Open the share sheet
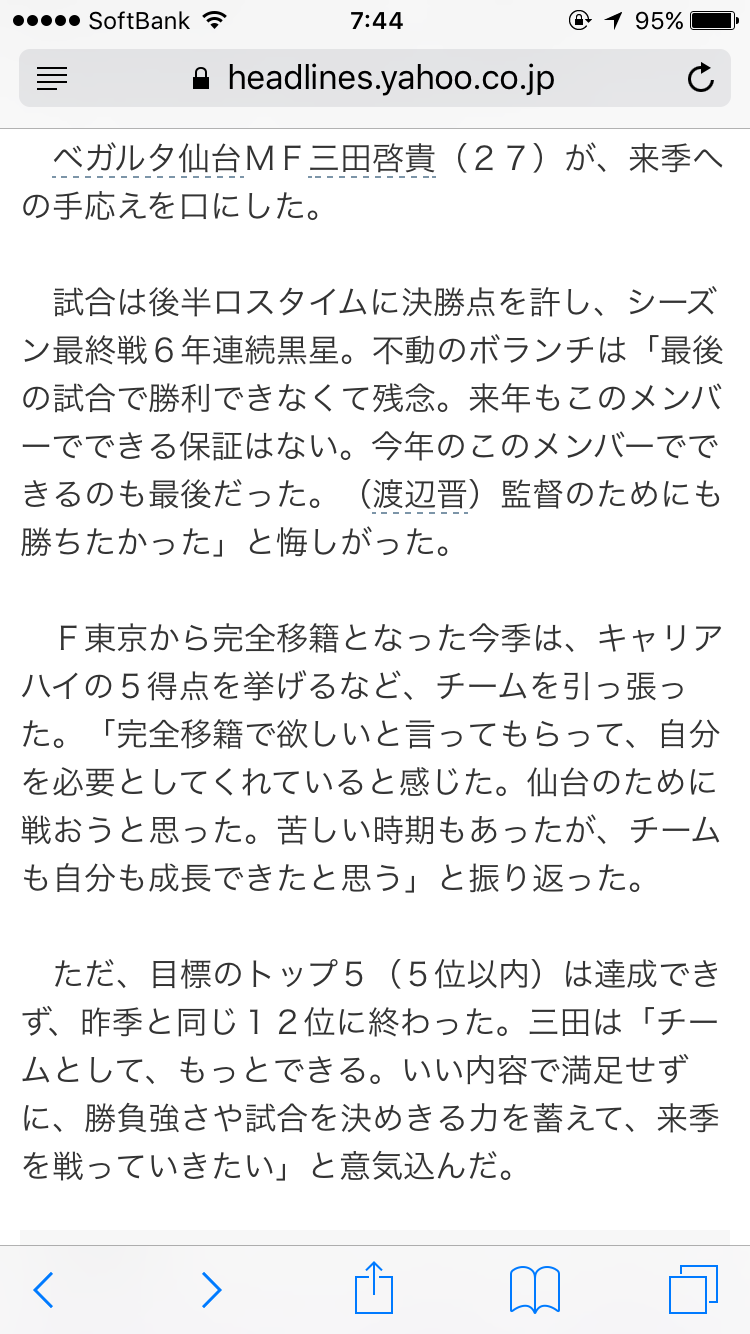The width and height of the screenshot is (750, 1334). pyautogui.click(x=375, y=1289)
